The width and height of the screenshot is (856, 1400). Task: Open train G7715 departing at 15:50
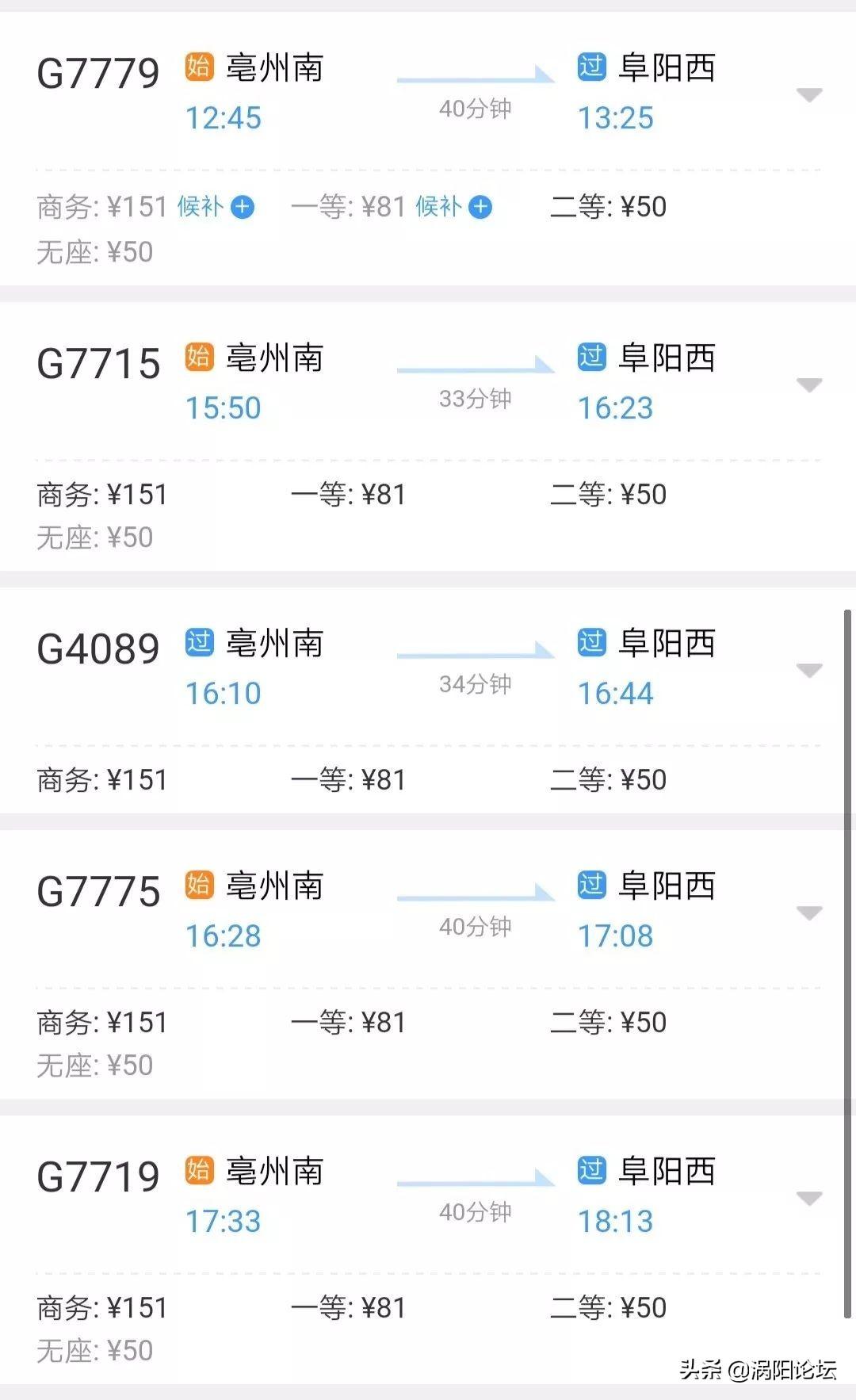tap(428, 437)
